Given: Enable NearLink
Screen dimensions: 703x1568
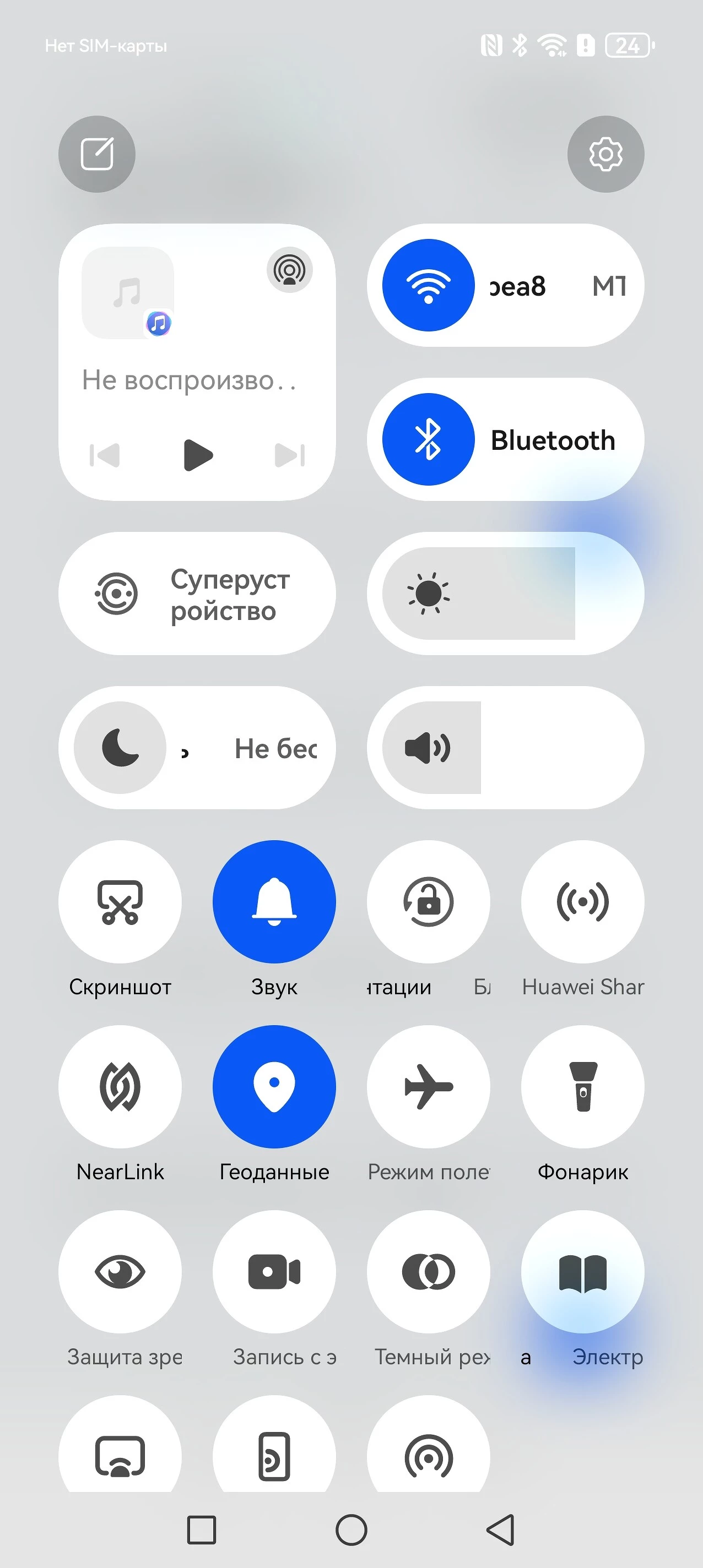Looking at the screenshot, I should (x=120, y=1086).
